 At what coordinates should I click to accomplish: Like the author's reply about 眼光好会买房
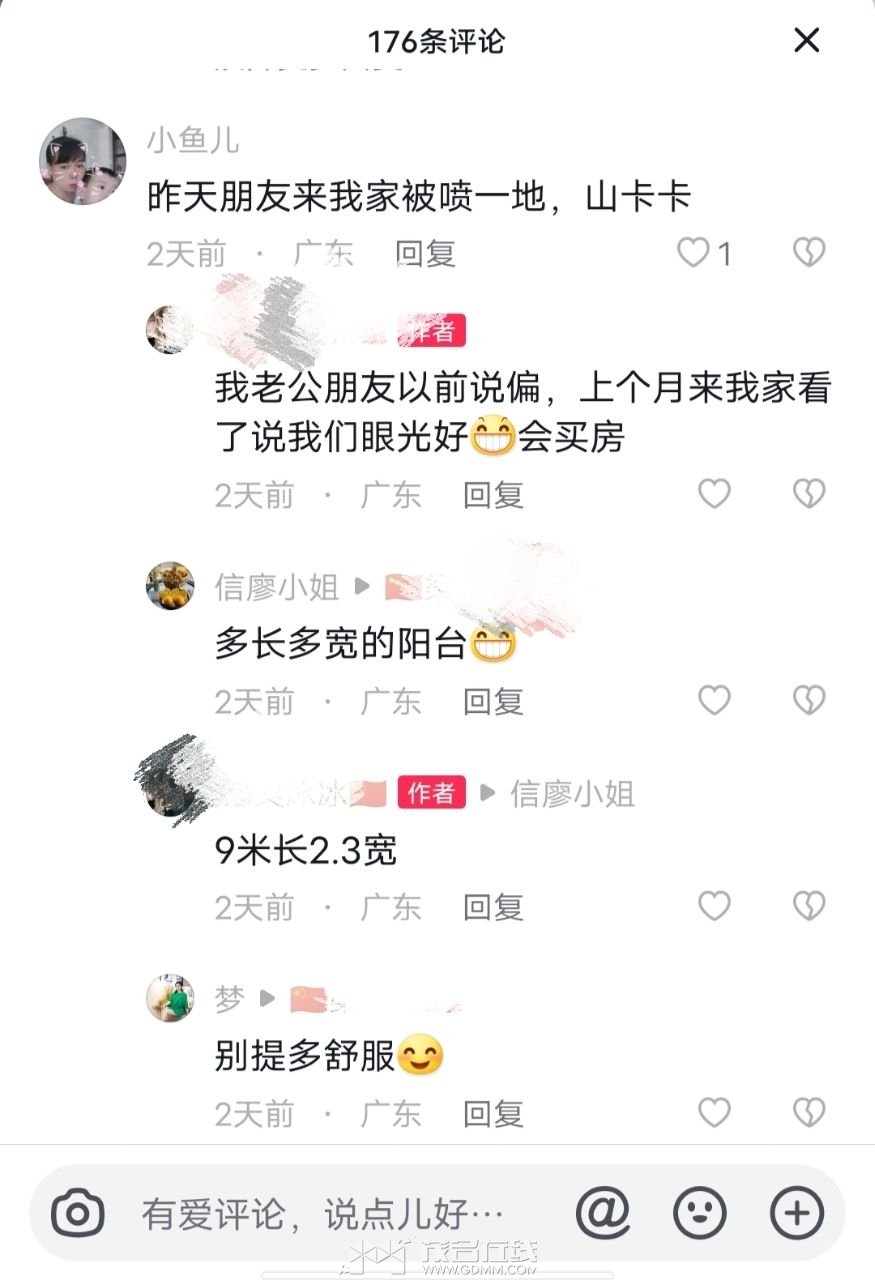point(714,494)
